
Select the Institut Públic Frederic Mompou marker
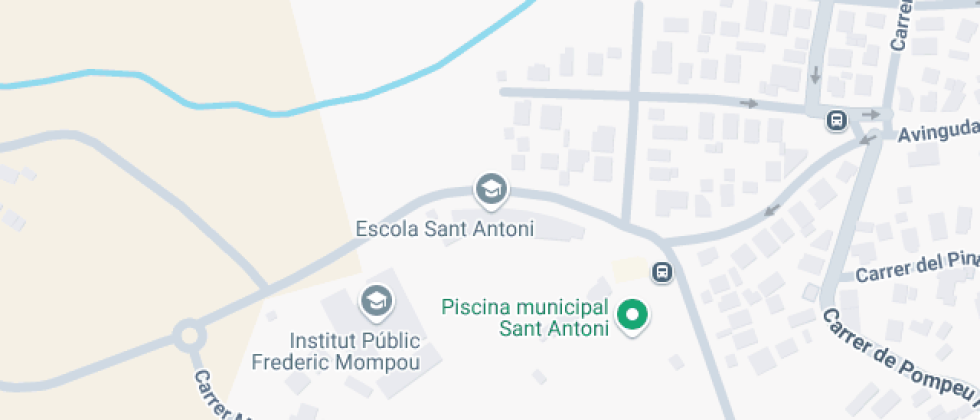376,302
